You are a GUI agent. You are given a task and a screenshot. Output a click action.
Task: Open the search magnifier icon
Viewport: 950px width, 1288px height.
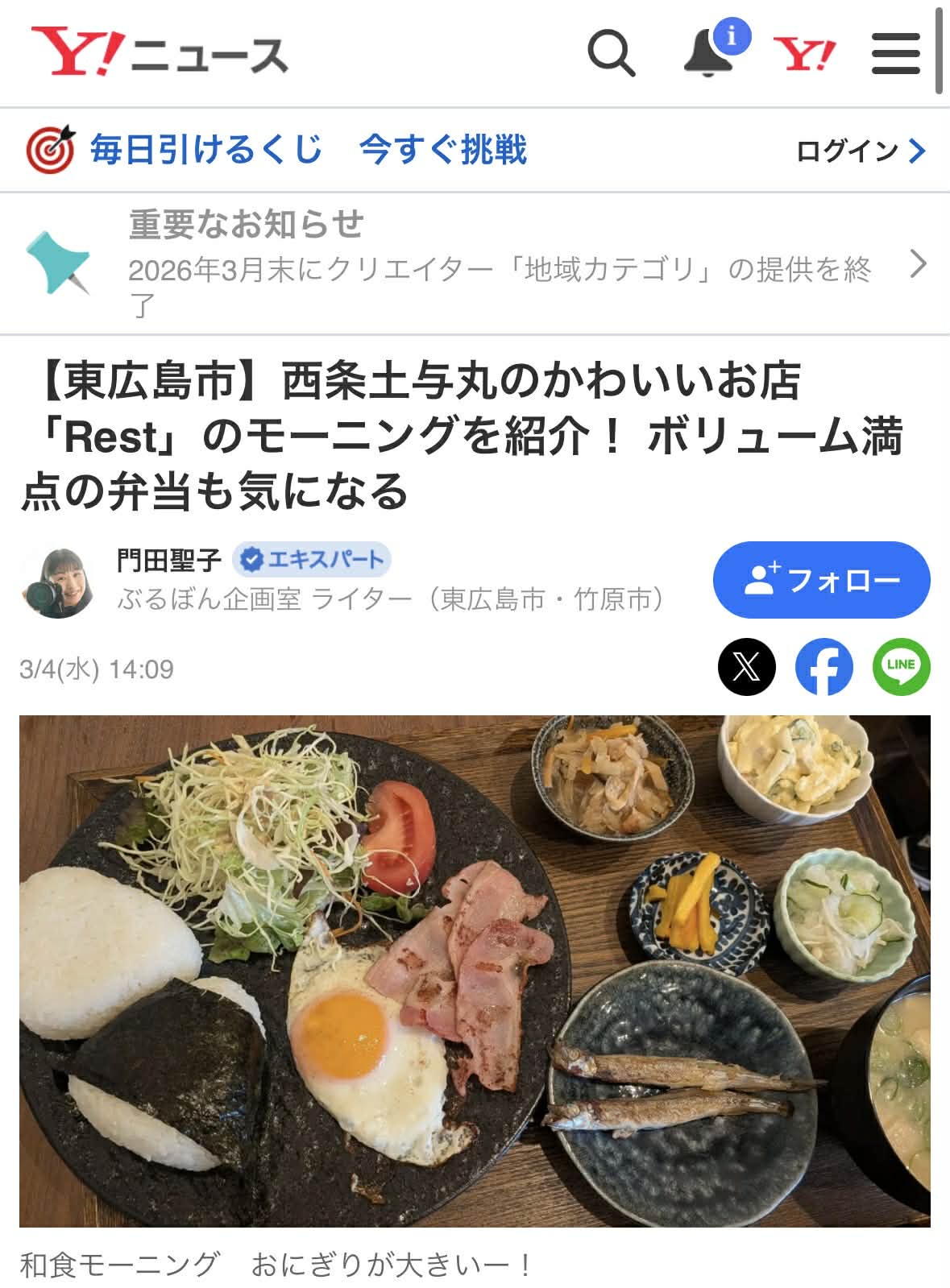[x=612, y=54]
